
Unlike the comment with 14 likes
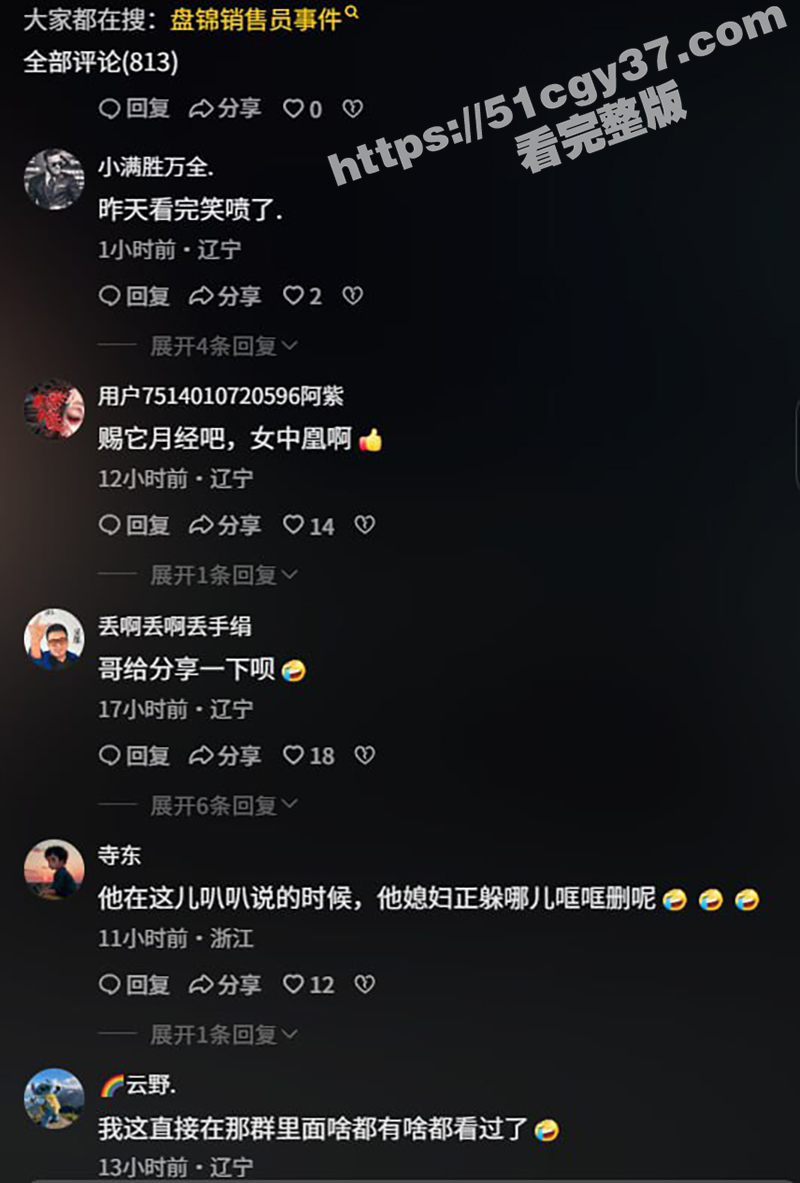click(294, 525)
